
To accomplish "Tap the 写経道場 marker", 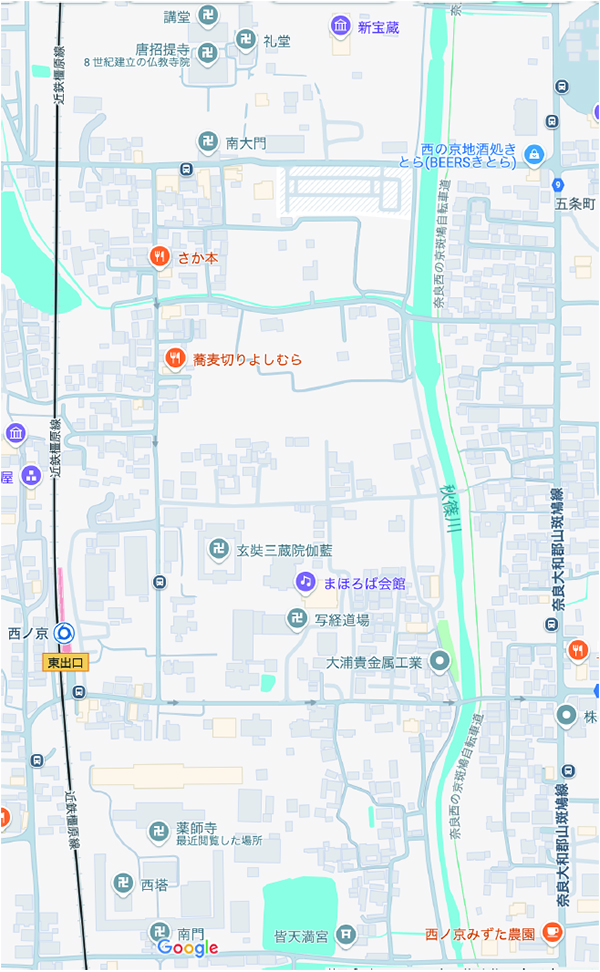I will pos(296,619).
